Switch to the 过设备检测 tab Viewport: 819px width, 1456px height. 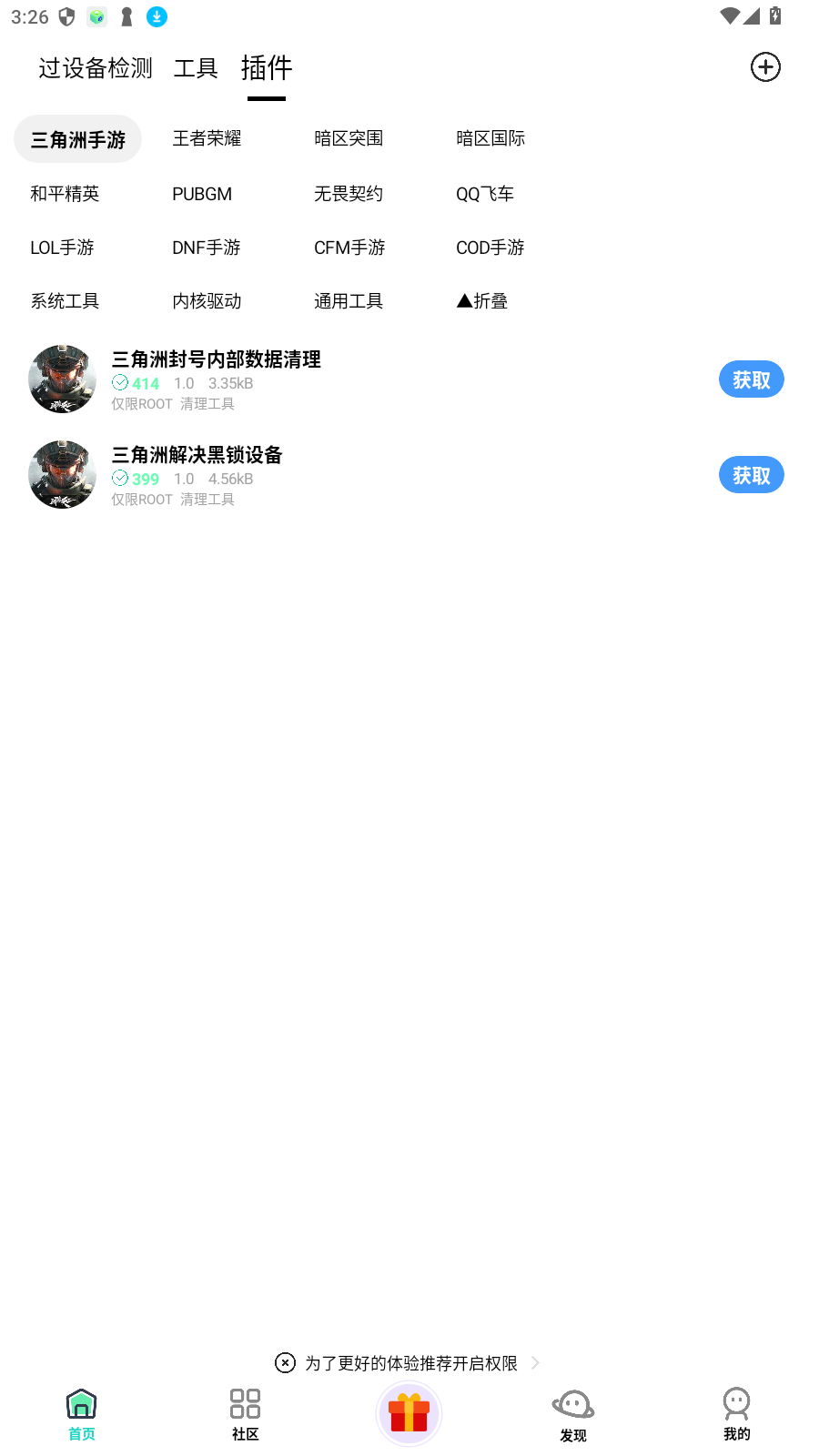coord(95,67)
